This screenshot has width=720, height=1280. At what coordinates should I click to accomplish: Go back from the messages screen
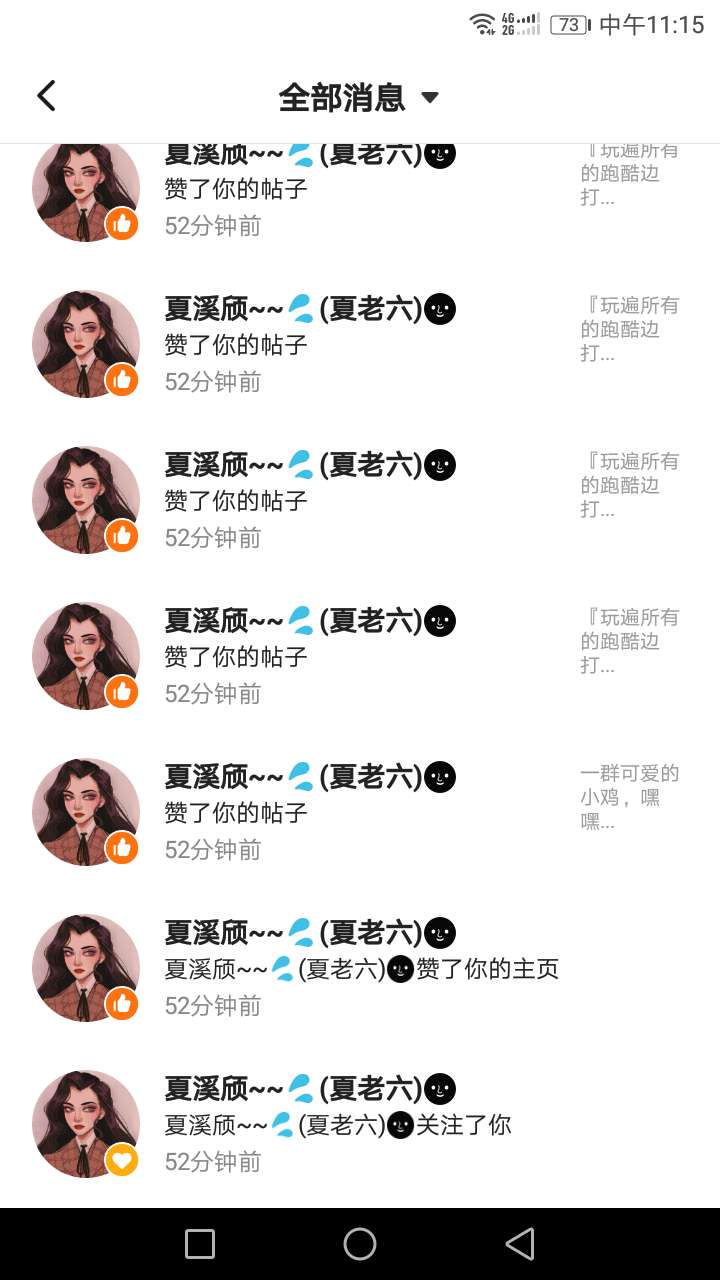click(x=46, y=96)
